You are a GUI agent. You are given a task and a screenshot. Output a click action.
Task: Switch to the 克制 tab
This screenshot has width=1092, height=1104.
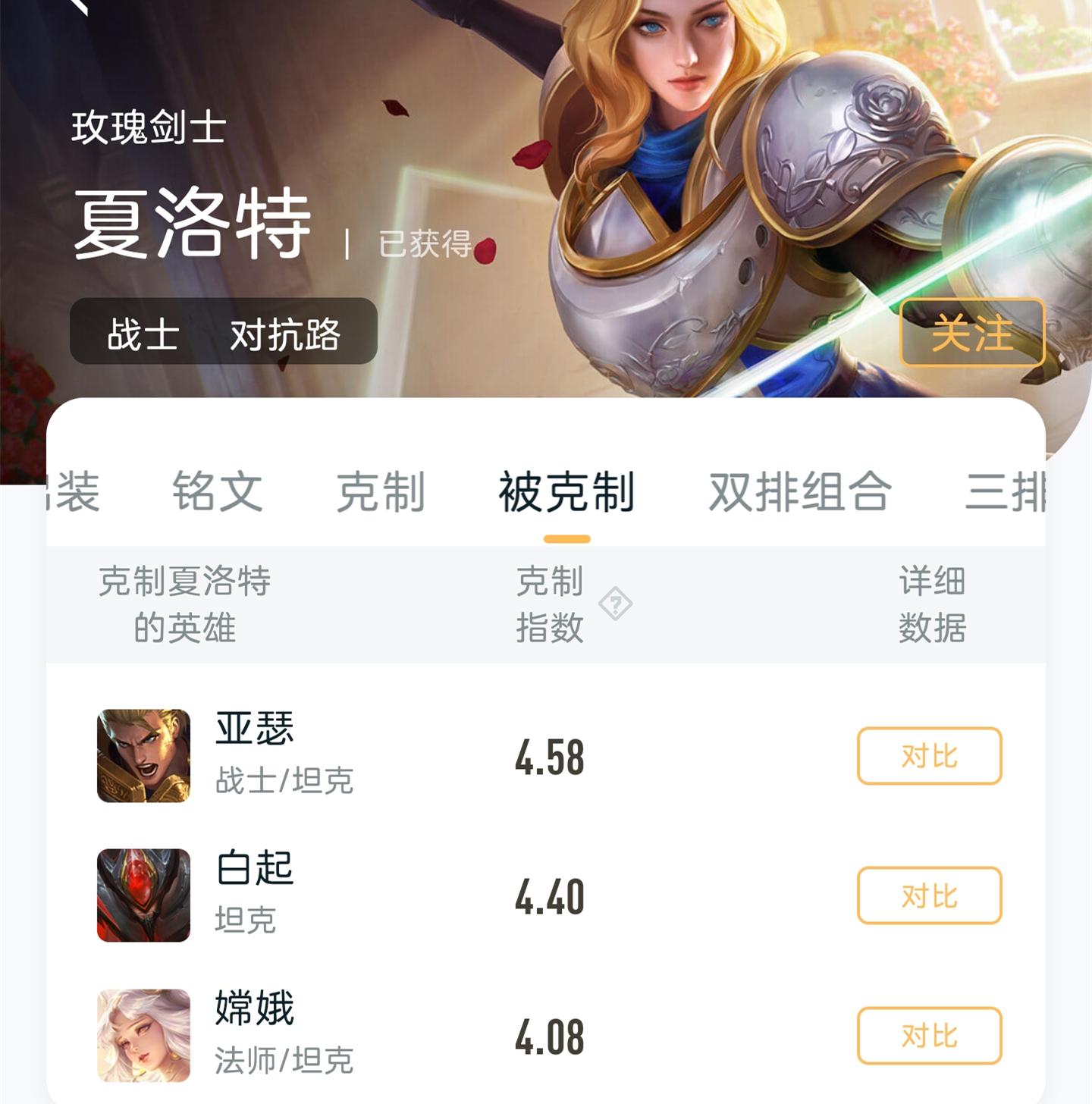pos(381,491)
